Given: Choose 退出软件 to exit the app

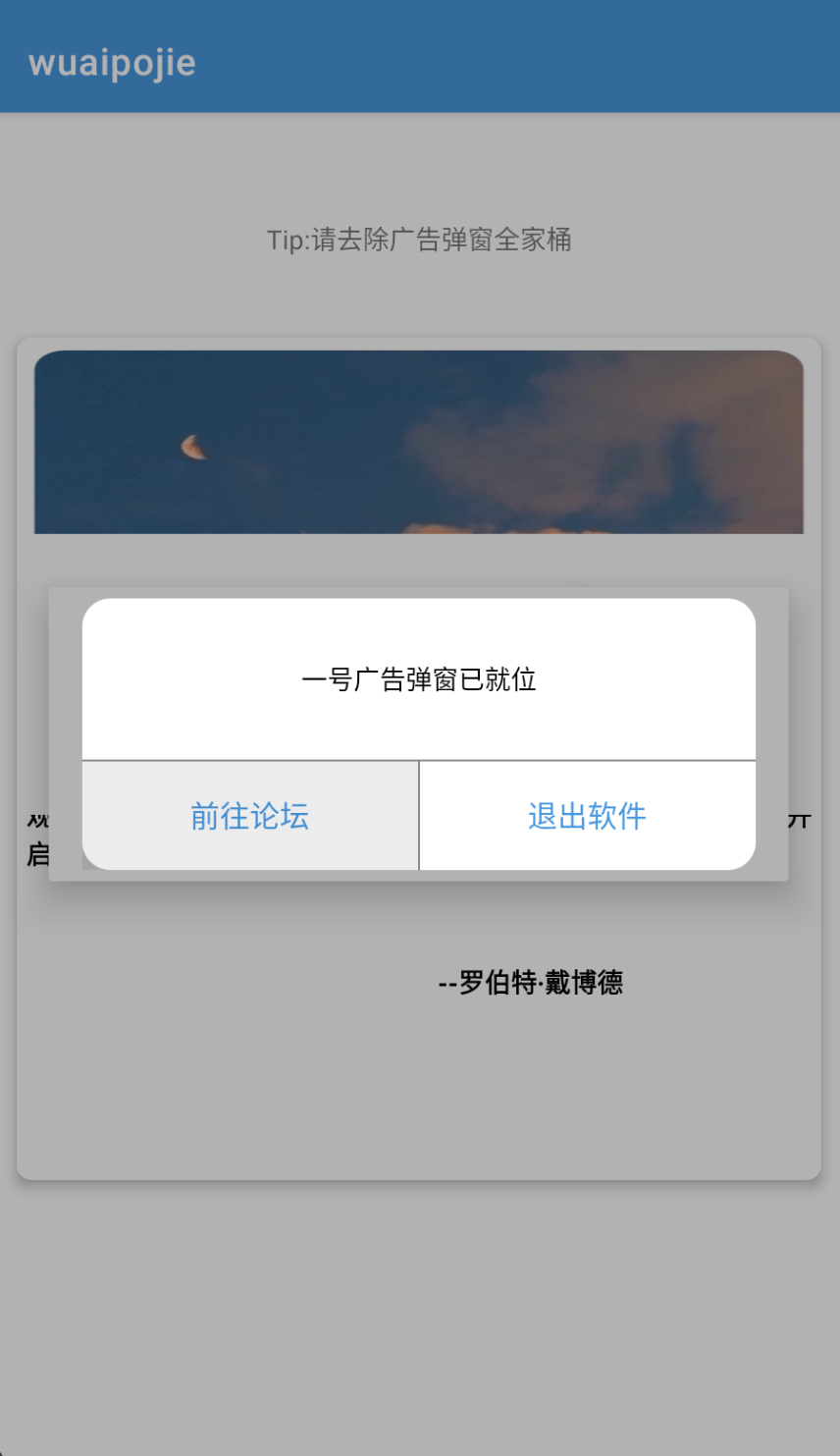Looking at the screenshot, I should (x=587, y=816).
